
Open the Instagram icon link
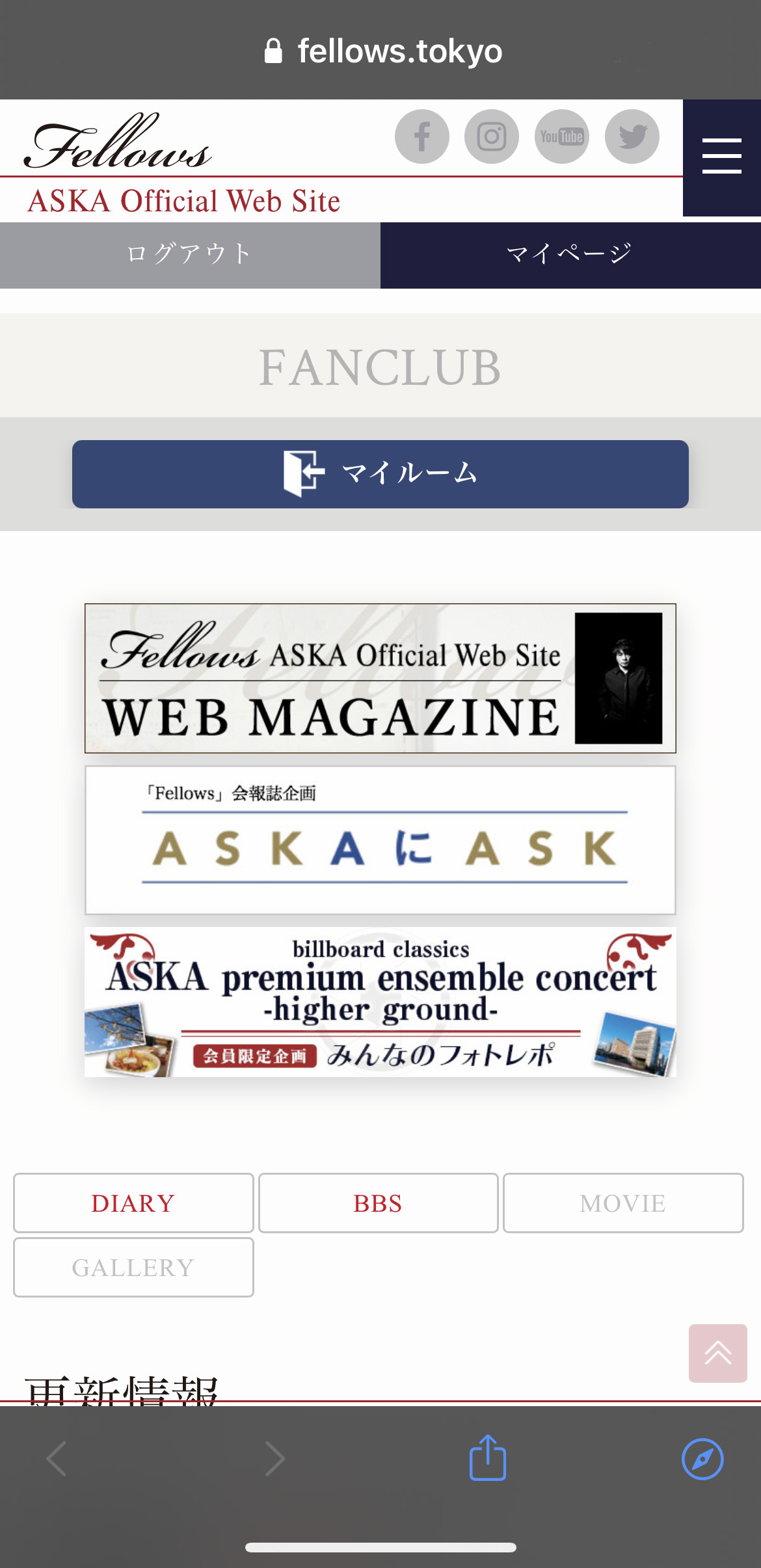[x=491, y=137]
